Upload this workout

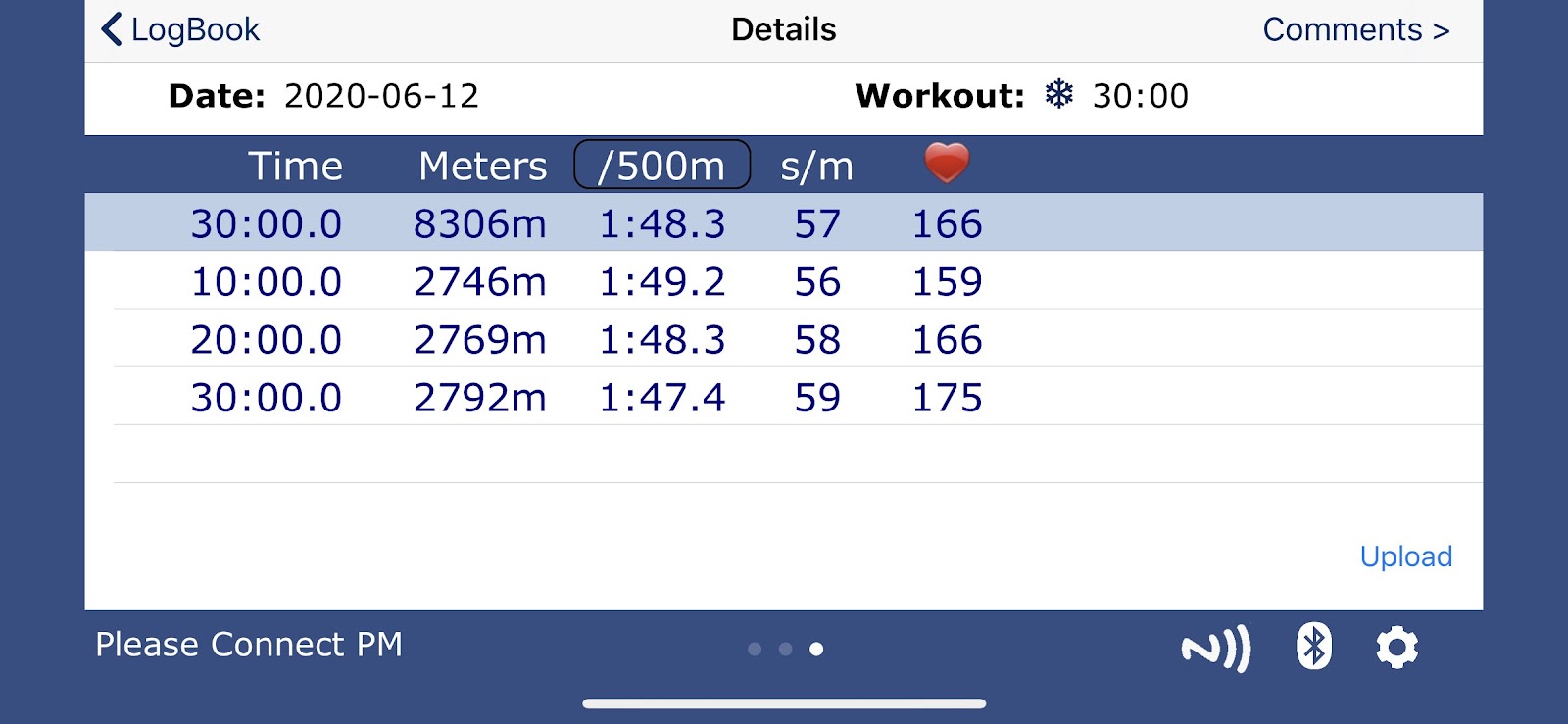click(x=1405, y=556)
